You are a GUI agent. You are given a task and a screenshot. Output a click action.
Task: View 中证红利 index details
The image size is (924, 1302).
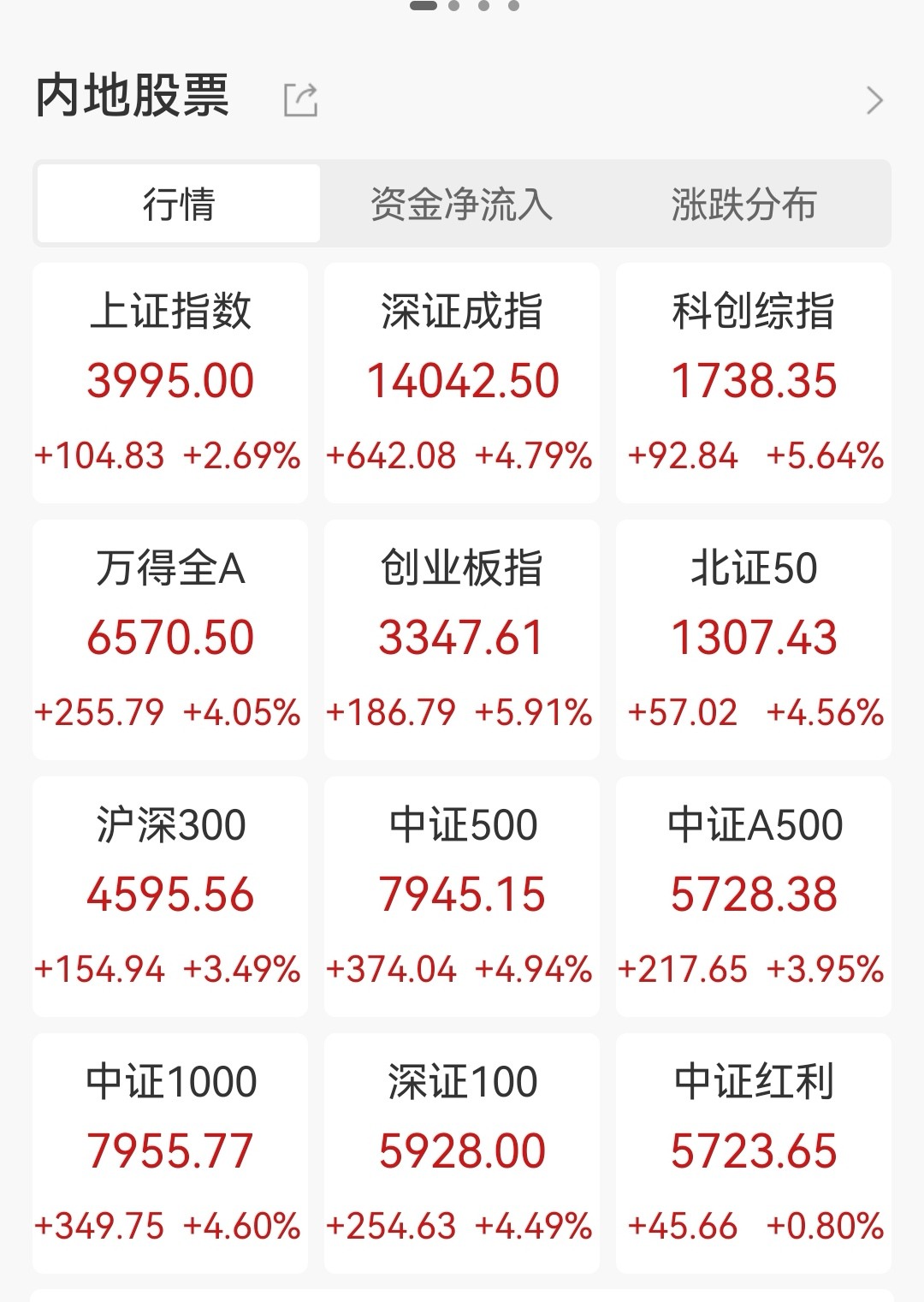tap(753, 1153)
